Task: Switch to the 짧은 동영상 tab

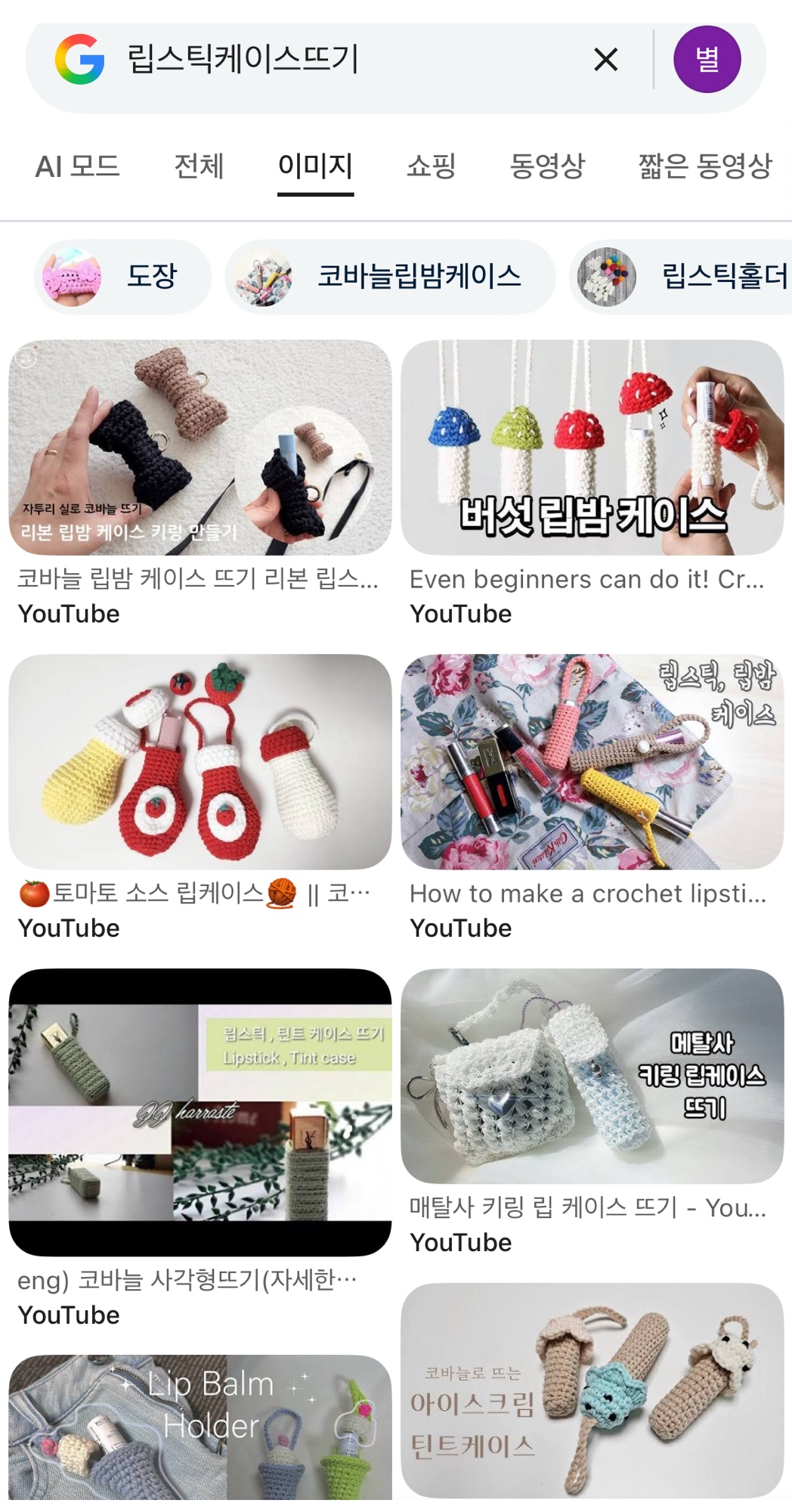Action: click(x=704, y=166)
